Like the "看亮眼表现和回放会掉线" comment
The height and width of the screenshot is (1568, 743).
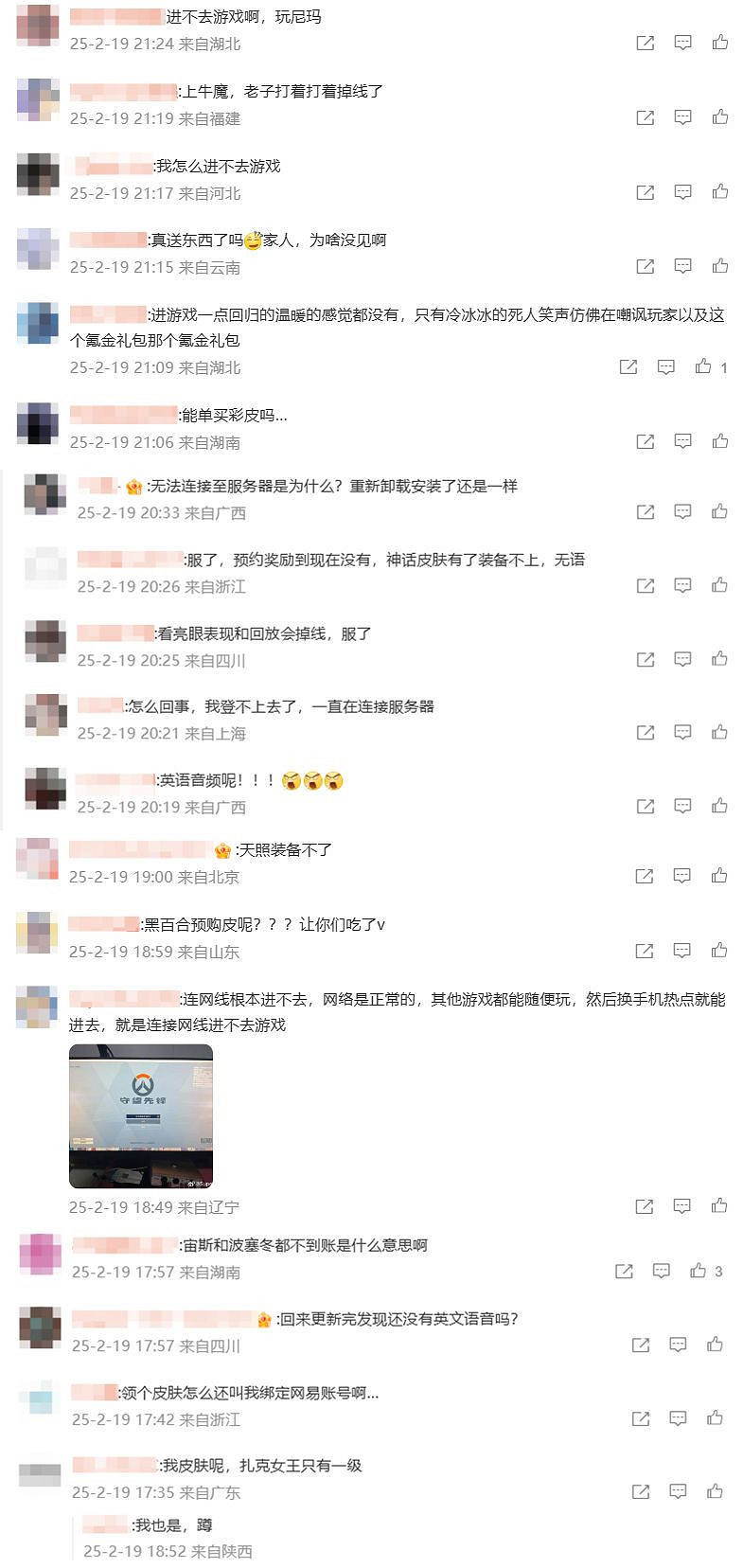point(713,657)
